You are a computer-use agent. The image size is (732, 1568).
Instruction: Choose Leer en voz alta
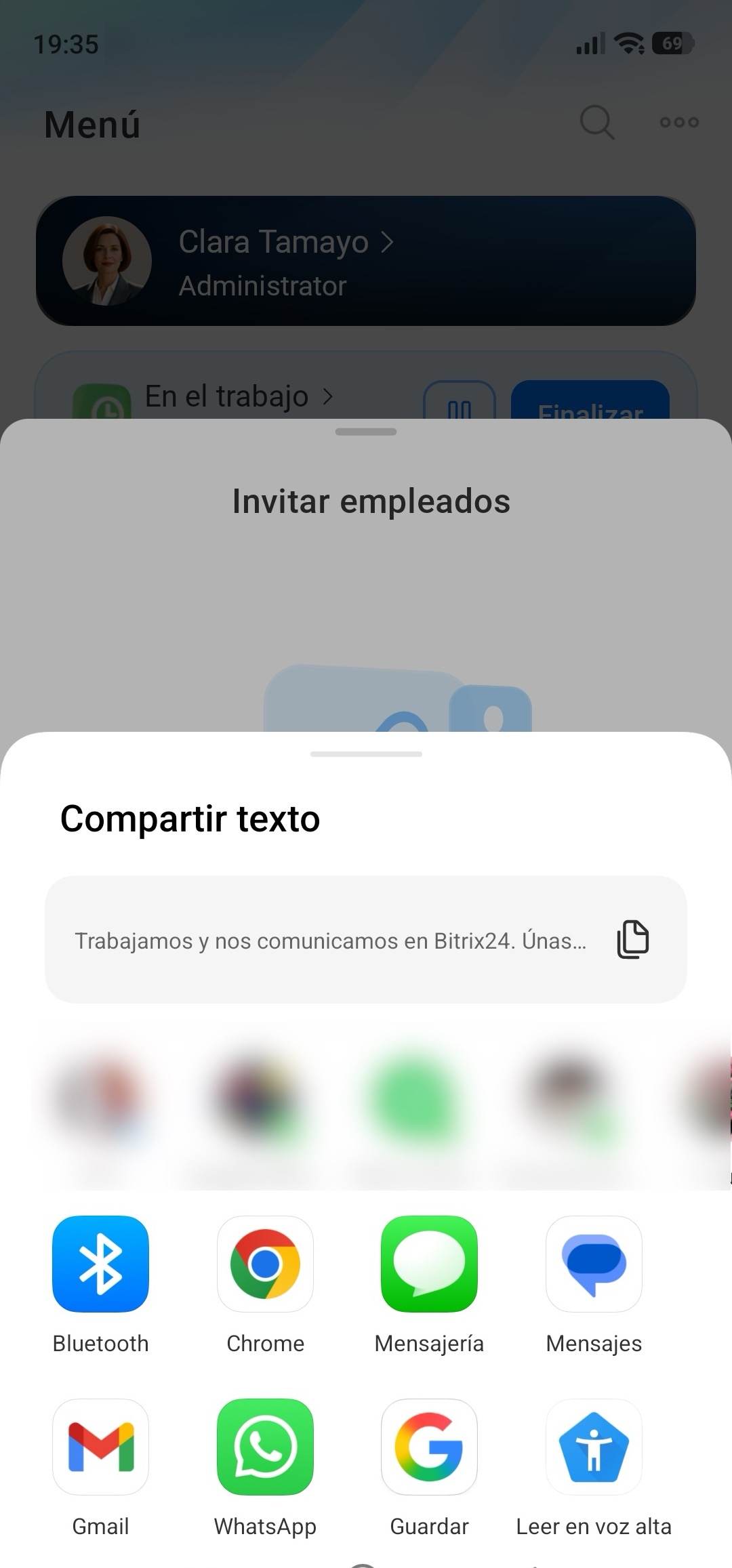594,1447
